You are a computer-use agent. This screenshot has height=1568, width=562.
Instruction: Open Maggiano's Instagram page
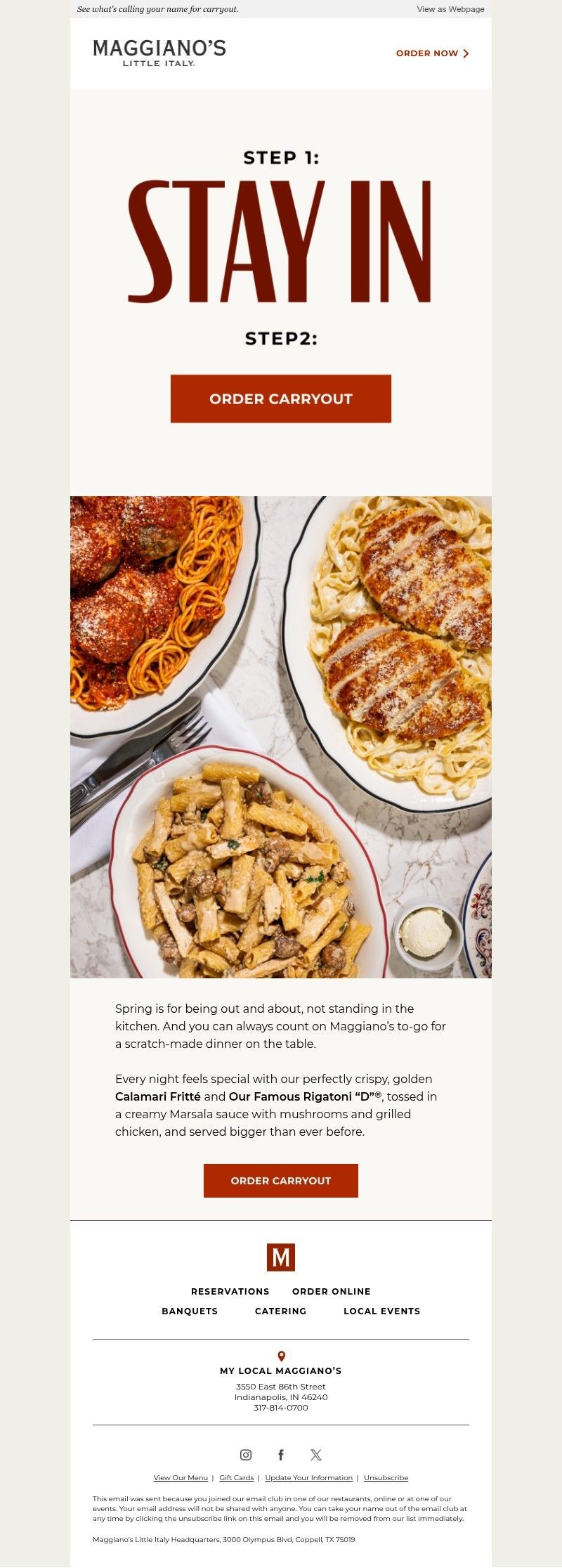coord(246,1455)
